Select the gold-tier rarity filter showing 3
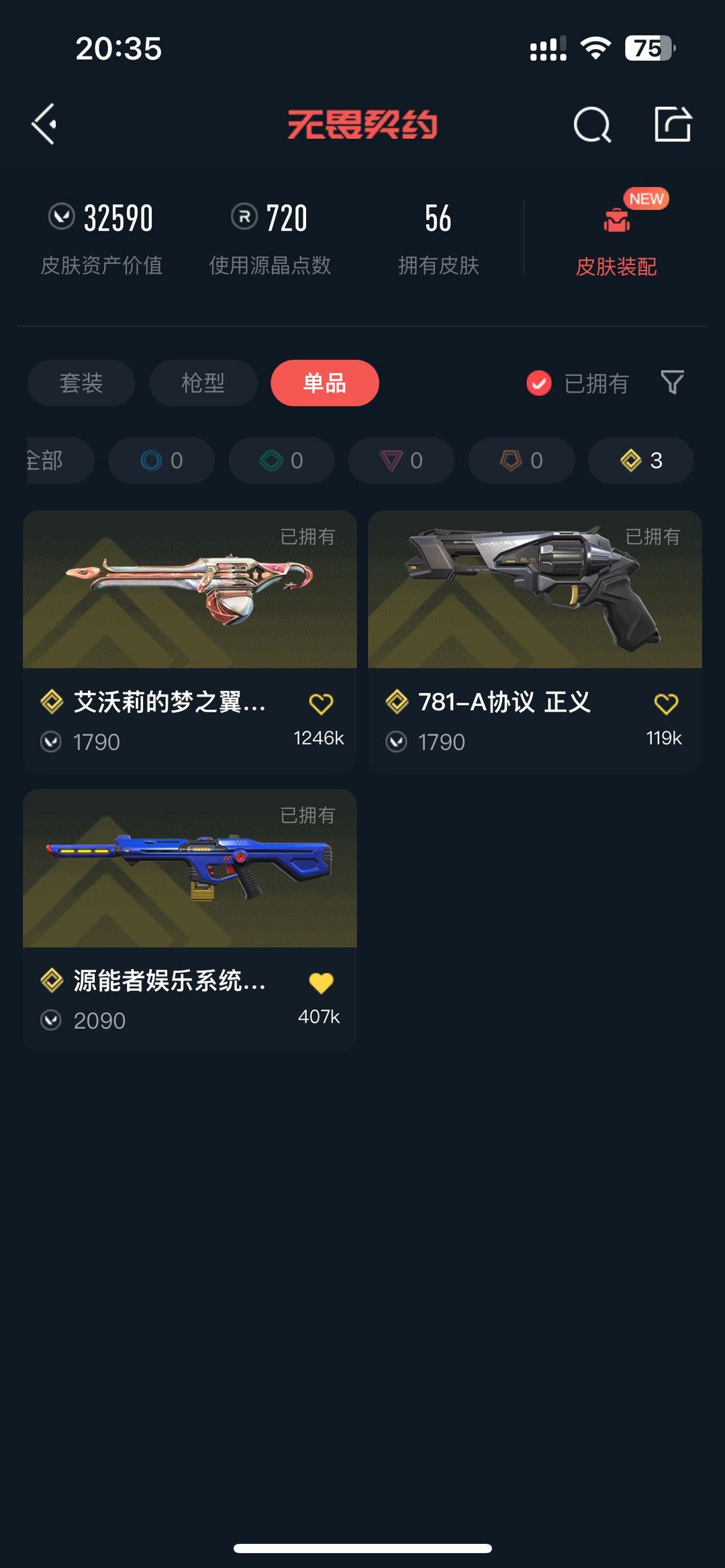 (x=639, y=461)
